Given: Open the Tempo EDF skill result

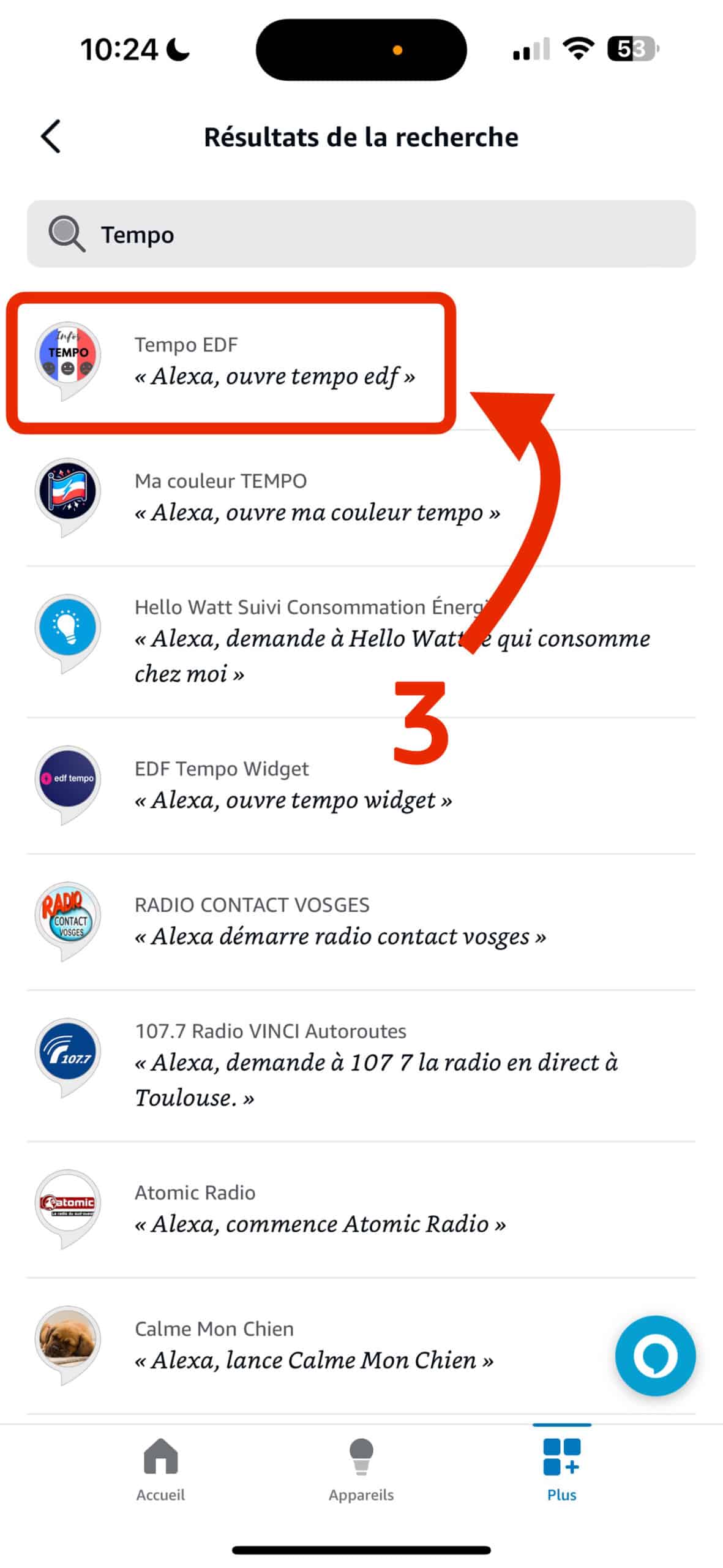Looking at the screenshot, I should [x=361, y=361].
